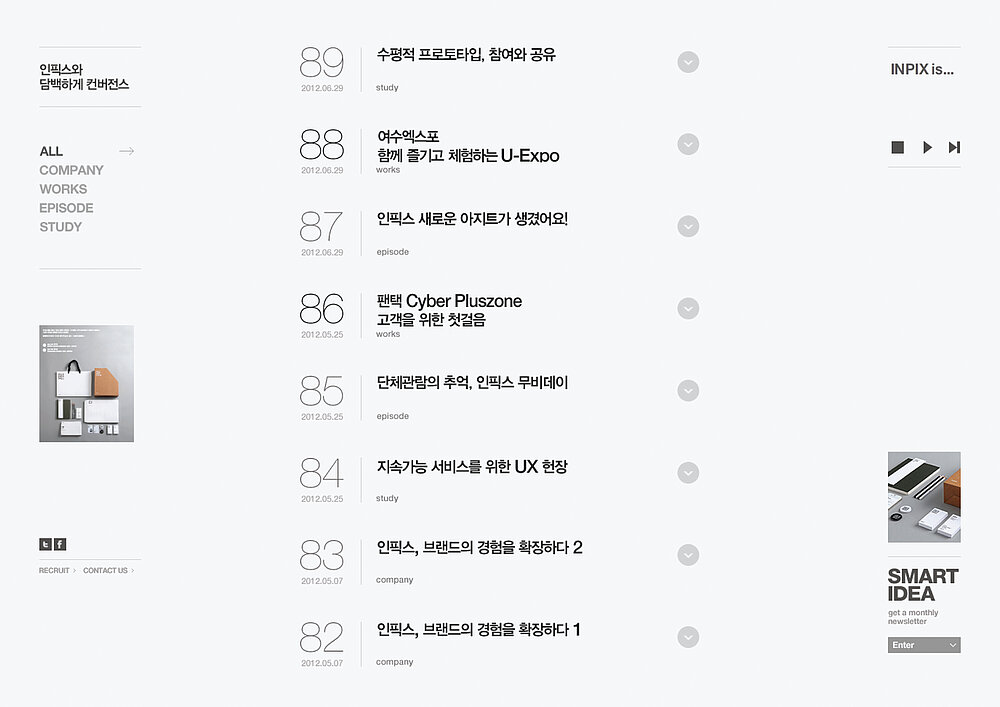Screen dimensions: 1000x707
Task: Expand post 88 about U-Expo
Action: coord(688,144)
